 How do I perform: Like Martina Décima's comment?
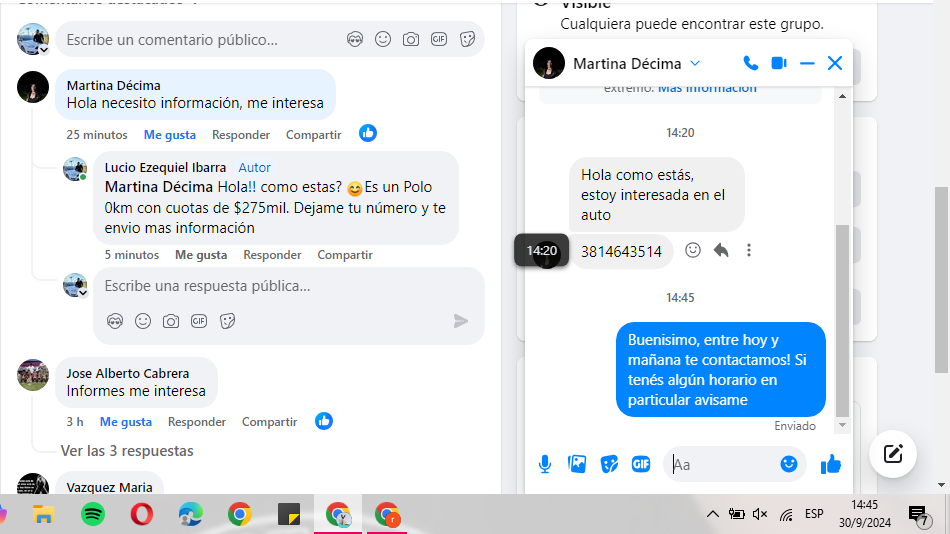tap(170, 135)
